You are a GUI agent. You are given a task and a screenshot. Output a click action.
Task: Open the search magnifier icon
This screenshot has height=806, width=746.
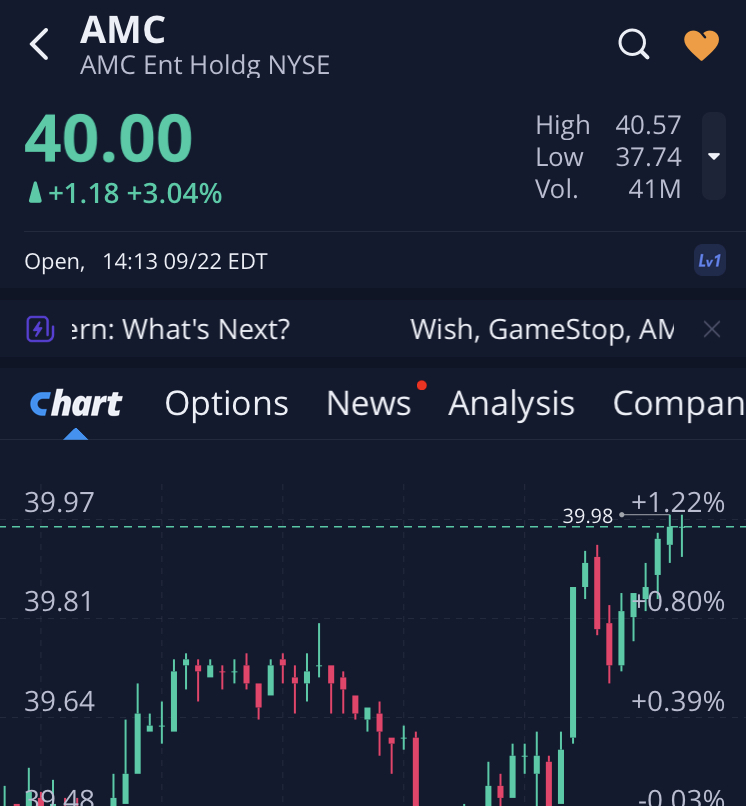tap(634, 44)
